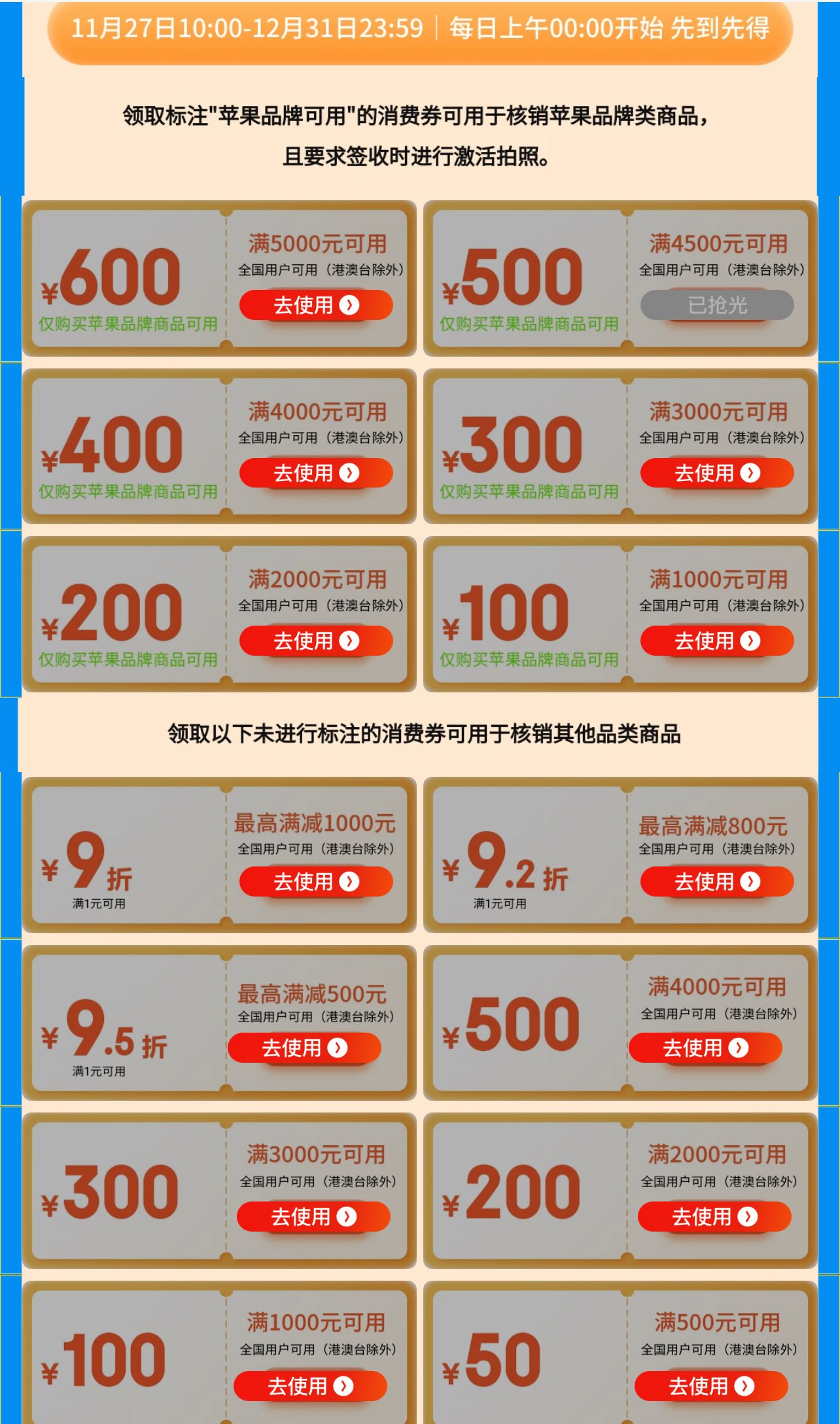Use the Apple-only ¥100 coupon (满1000)
This screenshot has width=840, height=1424.
(x=717, y=640)
